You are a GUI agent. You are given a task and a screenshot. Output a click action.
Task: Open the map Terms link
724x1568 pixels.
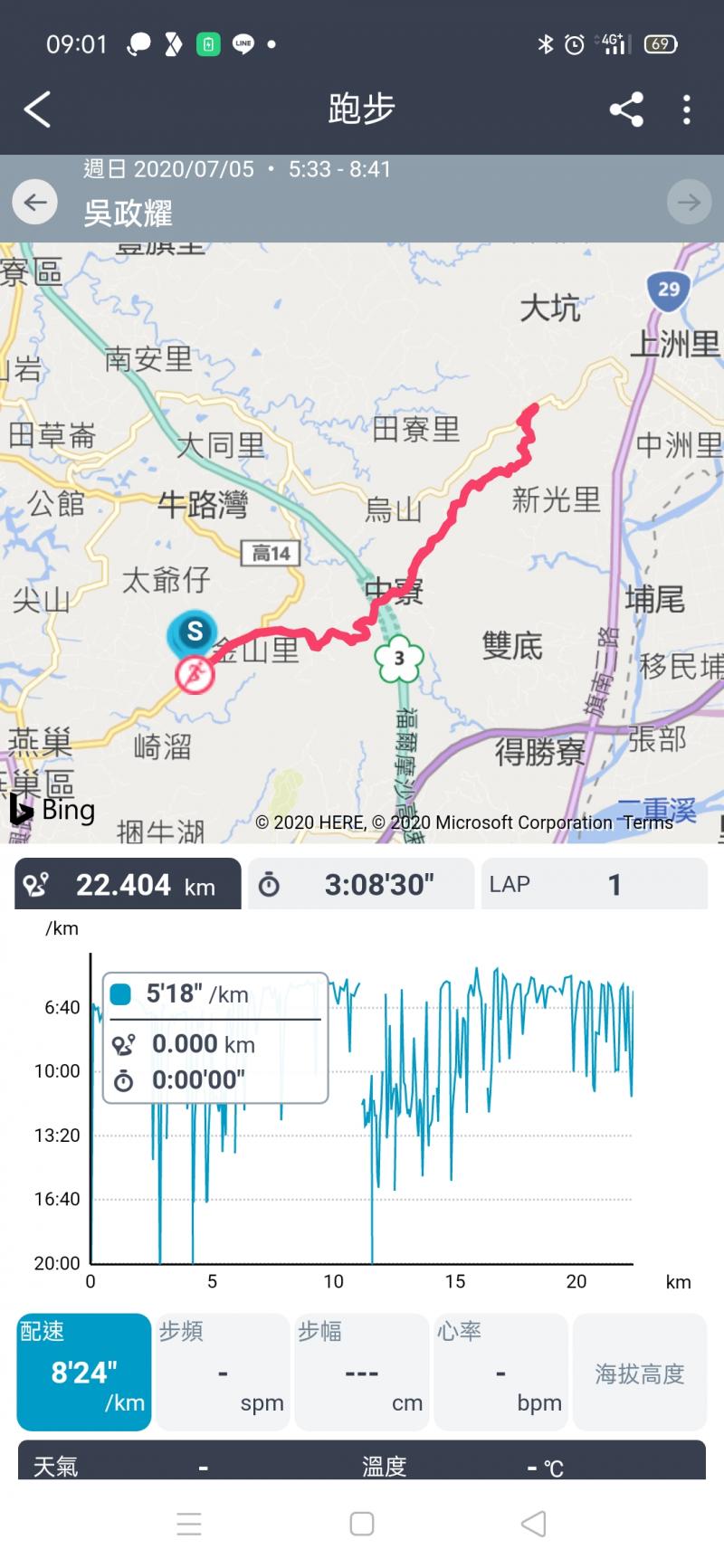tap(648, 822)
